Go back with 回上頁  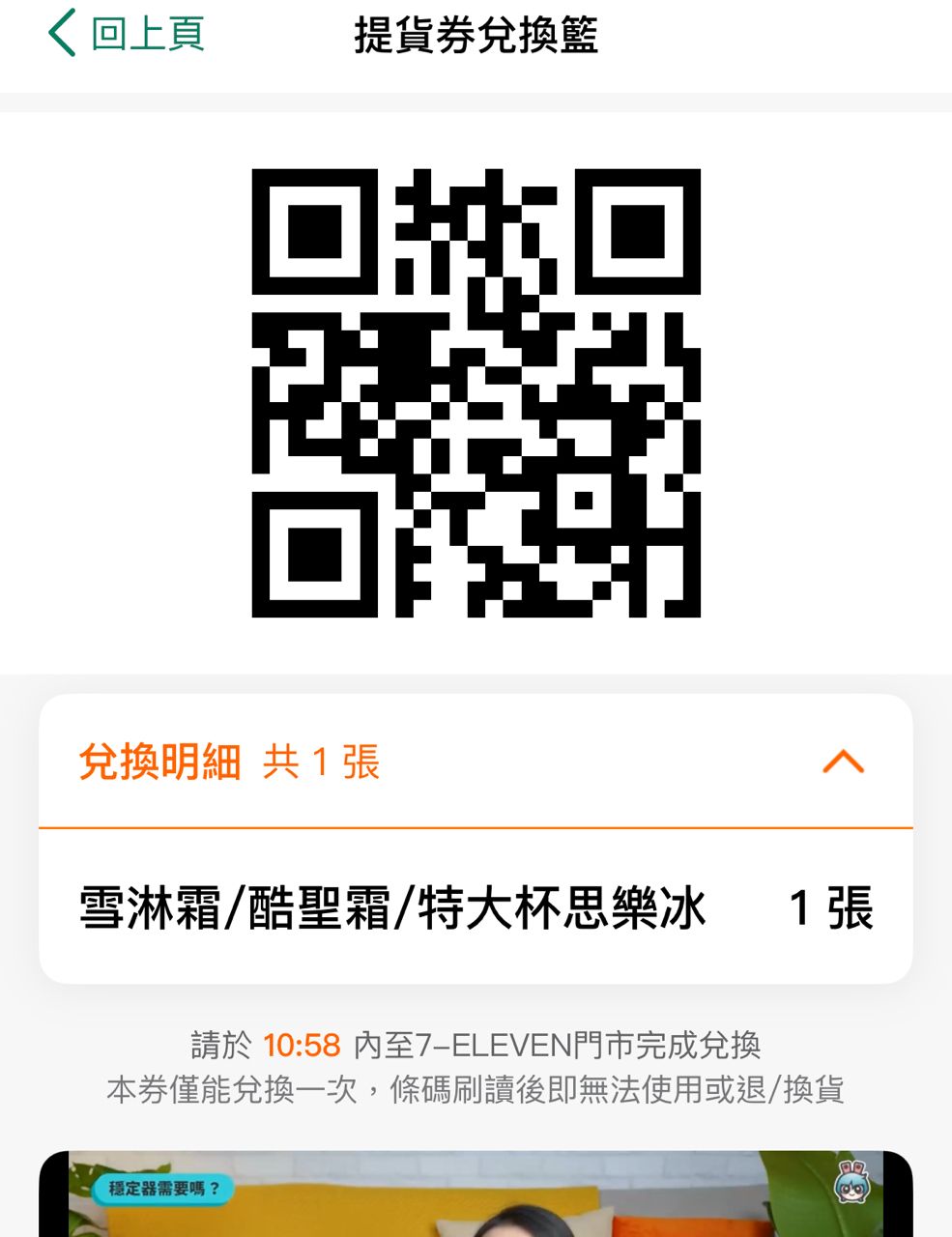point(126,34)
